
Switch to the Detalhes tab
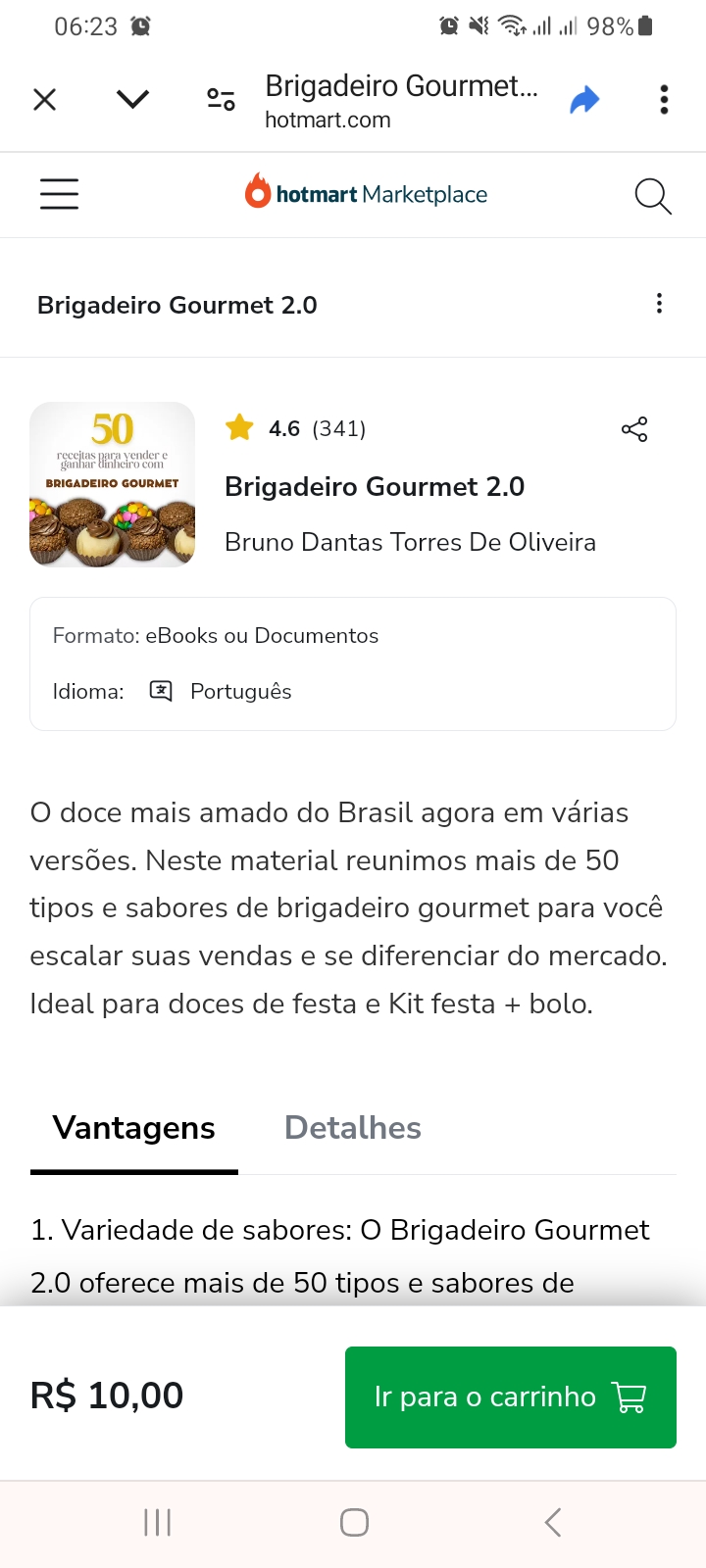(352, 1128)
